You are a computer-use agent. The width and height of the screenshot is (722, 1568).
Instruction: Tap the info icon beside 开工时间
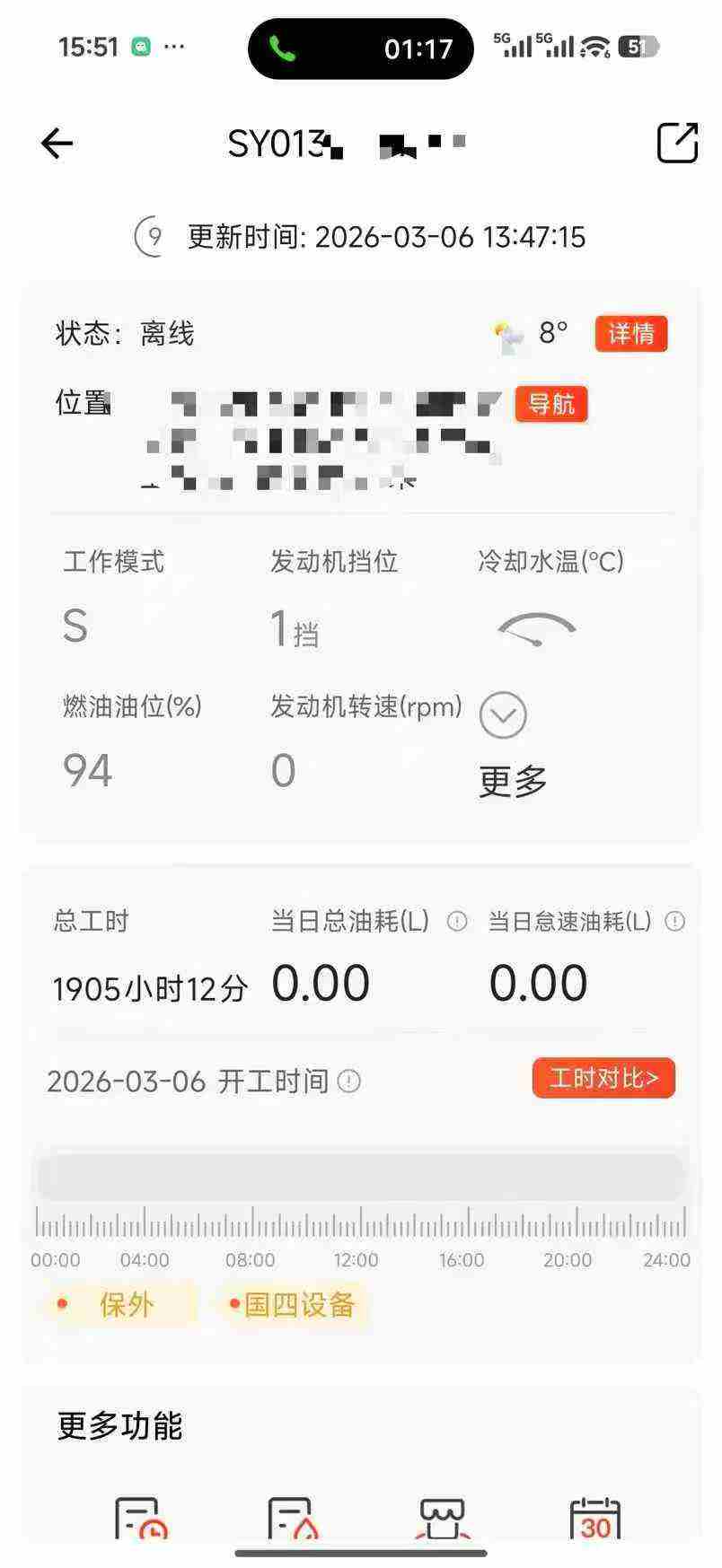click(x=348, y=1080)
